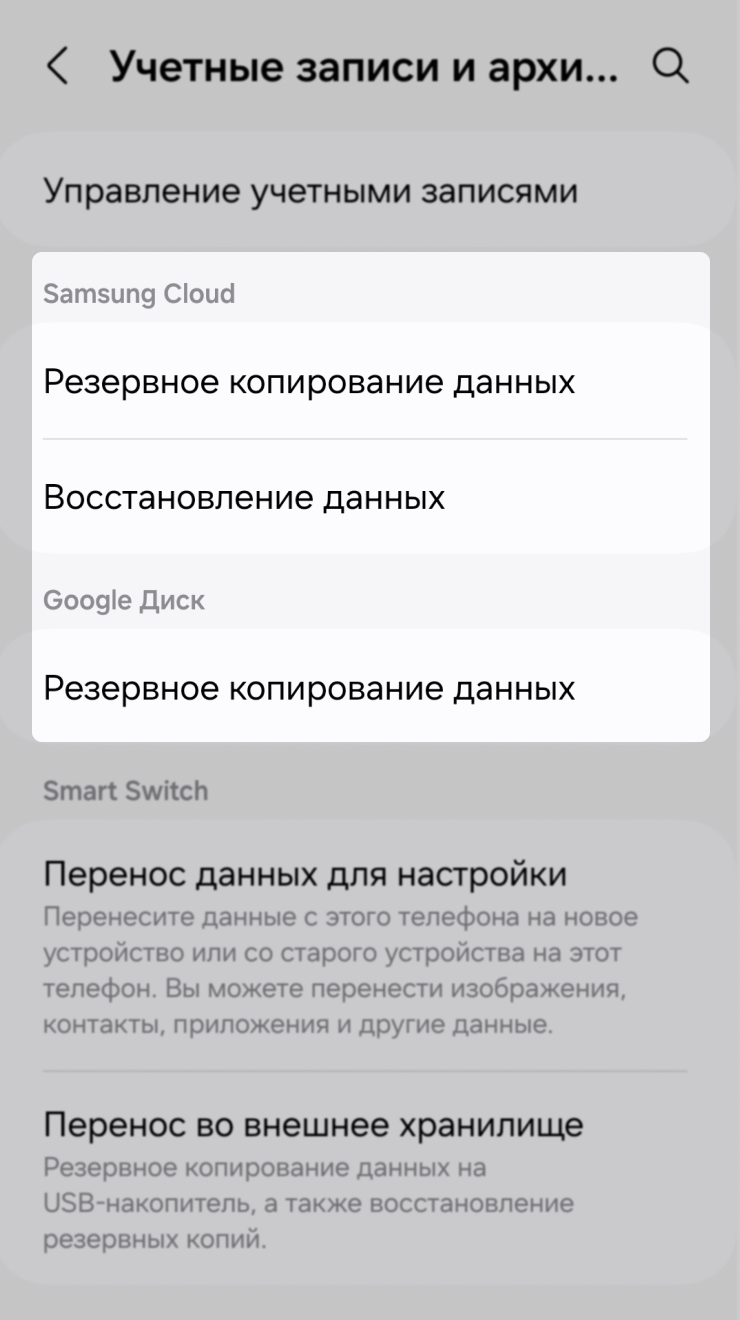Screen dimensions: 740x1320
Task: Select Перенос данных для настройки
Action: click(305, 875)
